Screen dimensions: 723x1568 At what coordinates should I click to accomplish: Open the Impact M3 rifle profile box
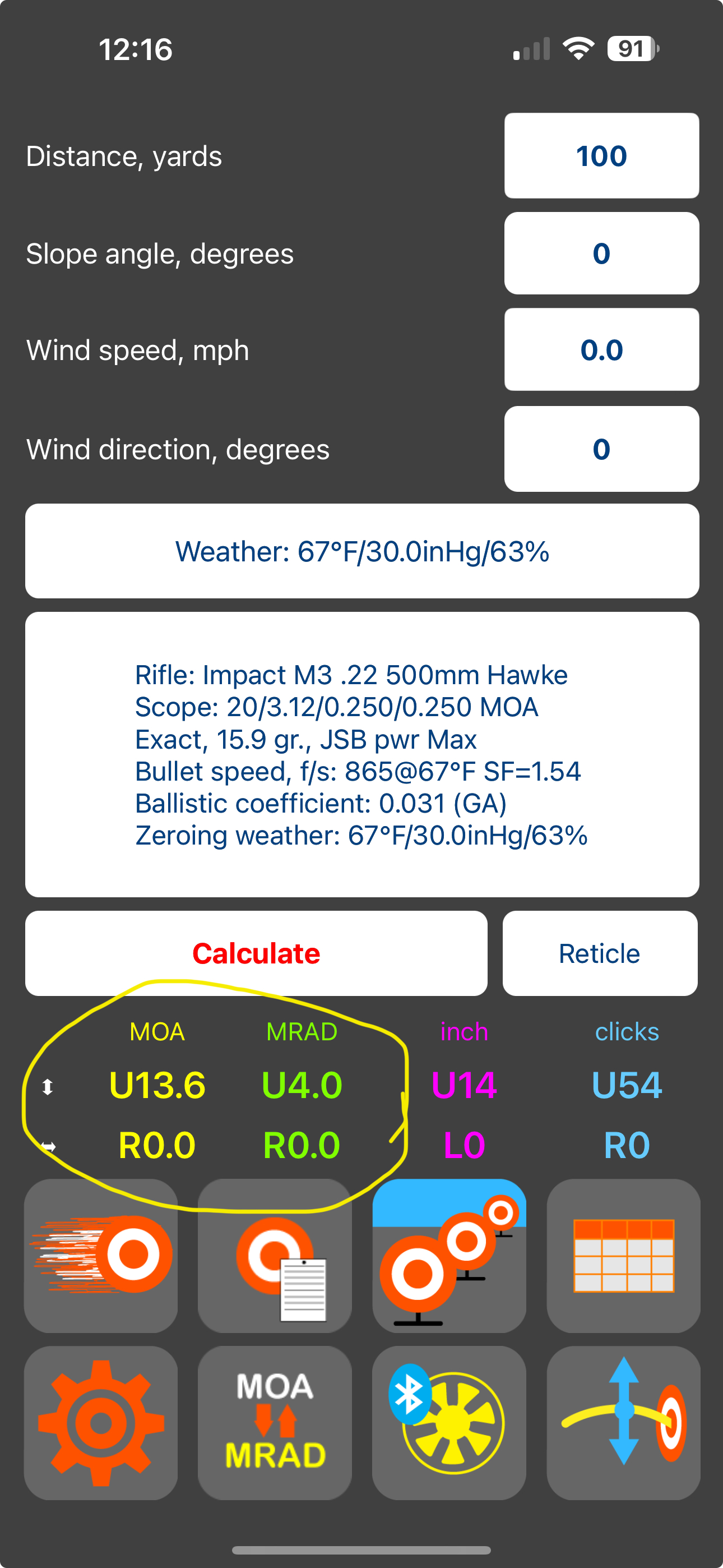[x=362, y=755]
